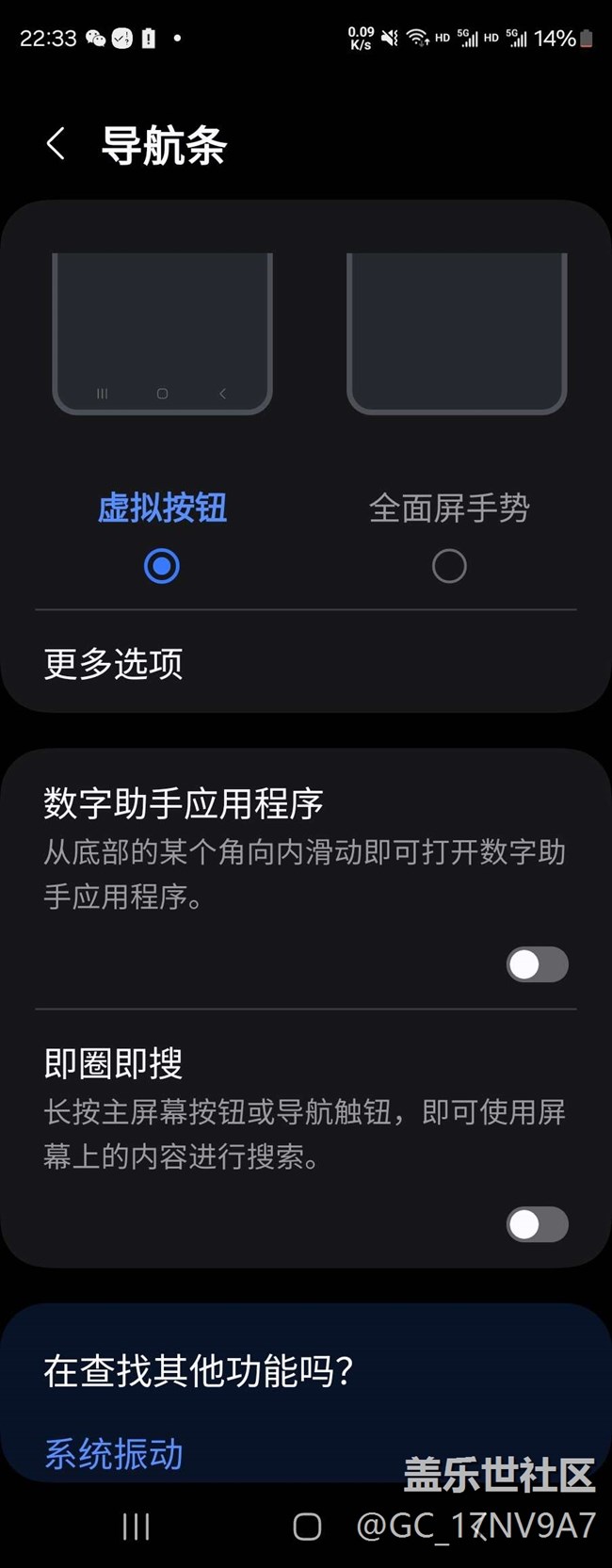Tap the system home button
Screen dimensions: 612x1568
307,1527
